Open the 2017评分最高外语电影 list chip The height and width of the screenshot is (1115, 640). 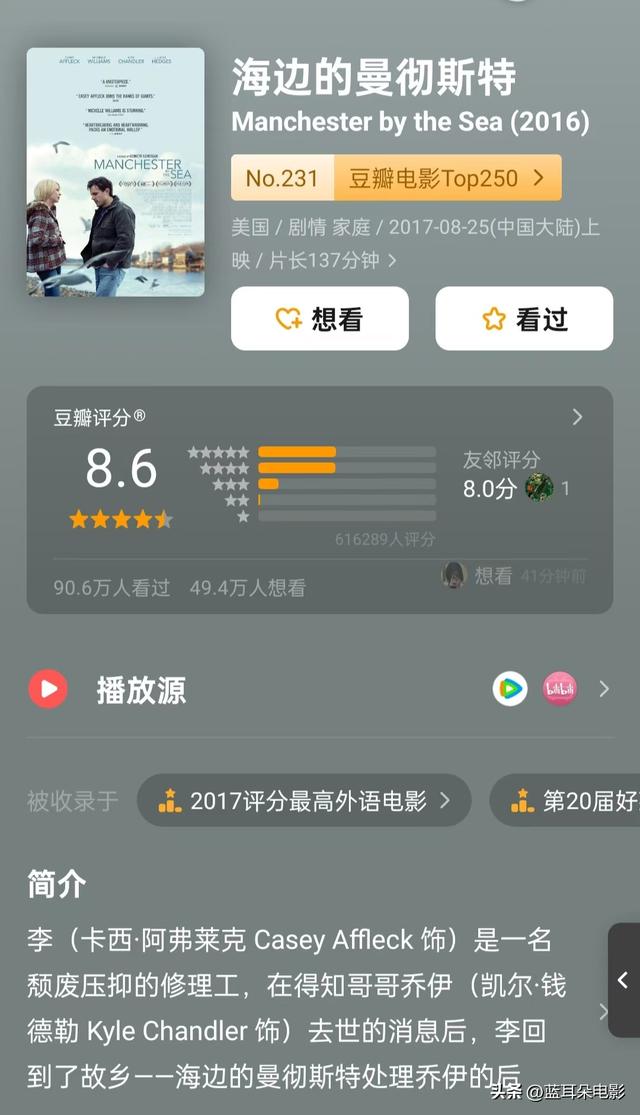point(304,800)
